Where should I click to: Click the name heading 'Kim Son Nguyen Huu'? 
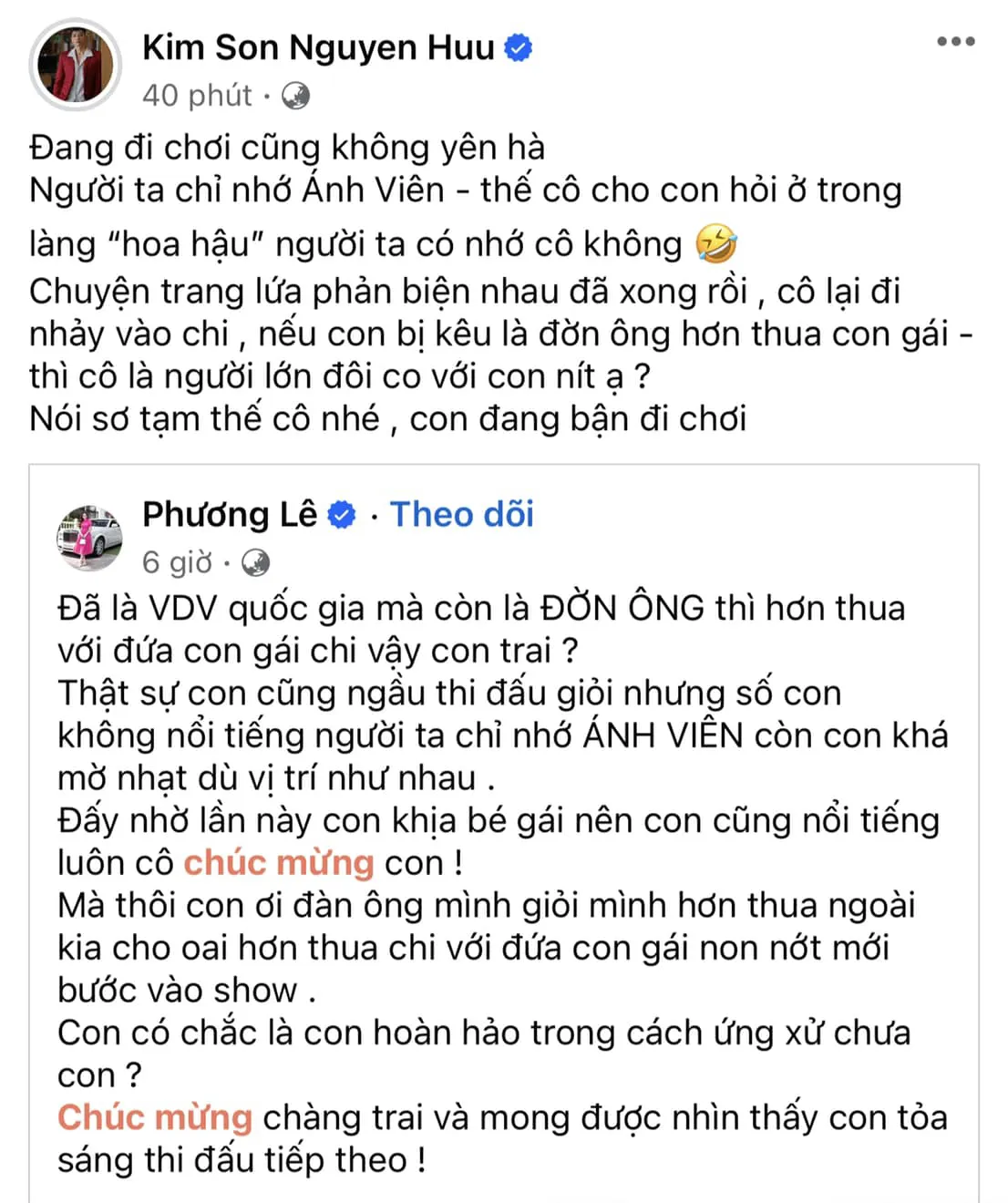(319, 47)
